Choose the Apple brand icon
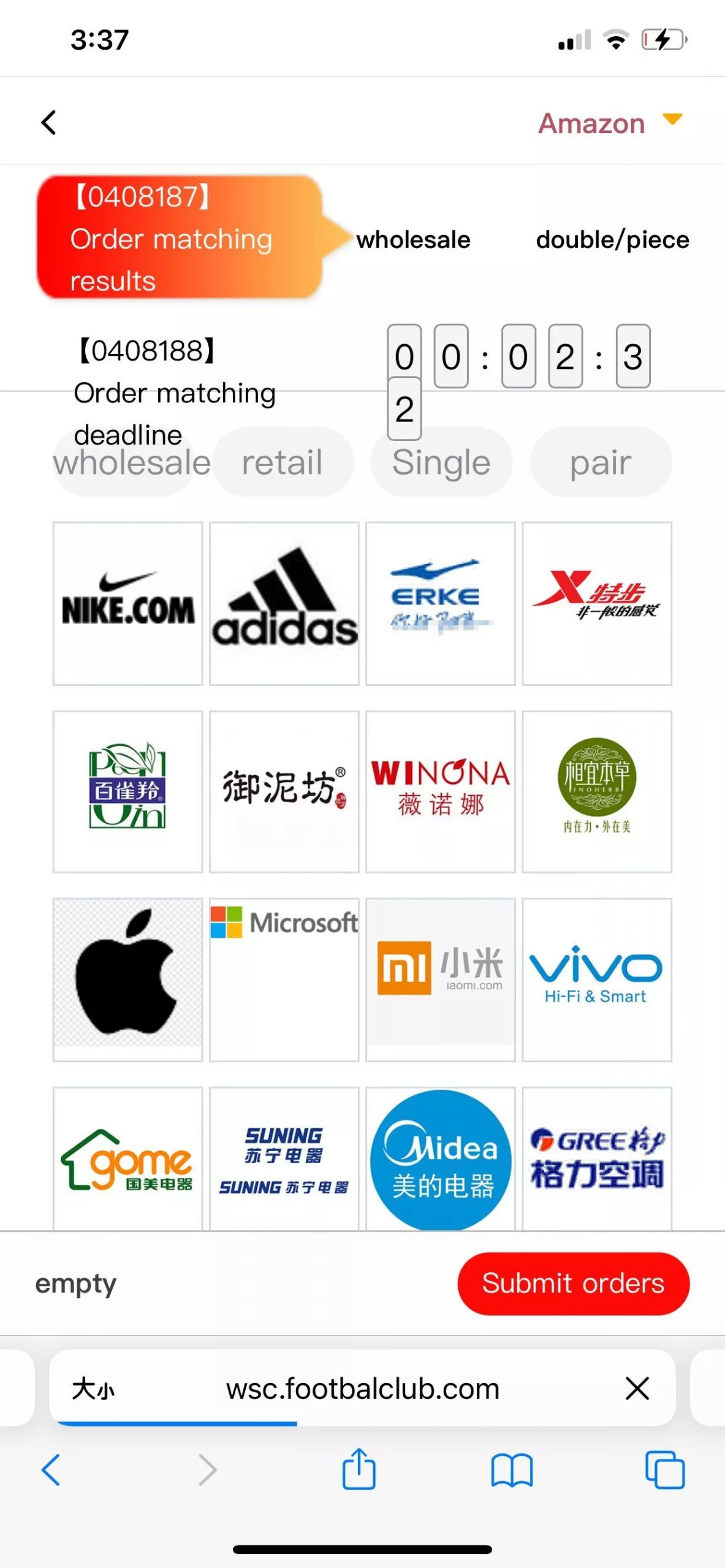Image resolution: width=725 pixels, height=1568 pixels. (127, 979)
